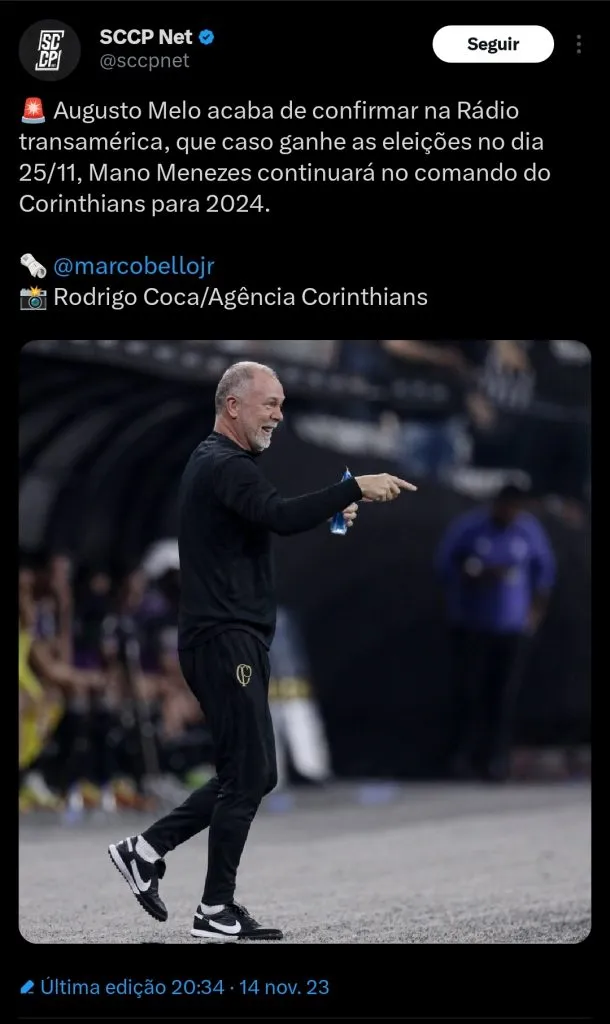Open the tweet's overflow menu
The width and height of the screenshot is (610, 1024).
click(578, 45)
